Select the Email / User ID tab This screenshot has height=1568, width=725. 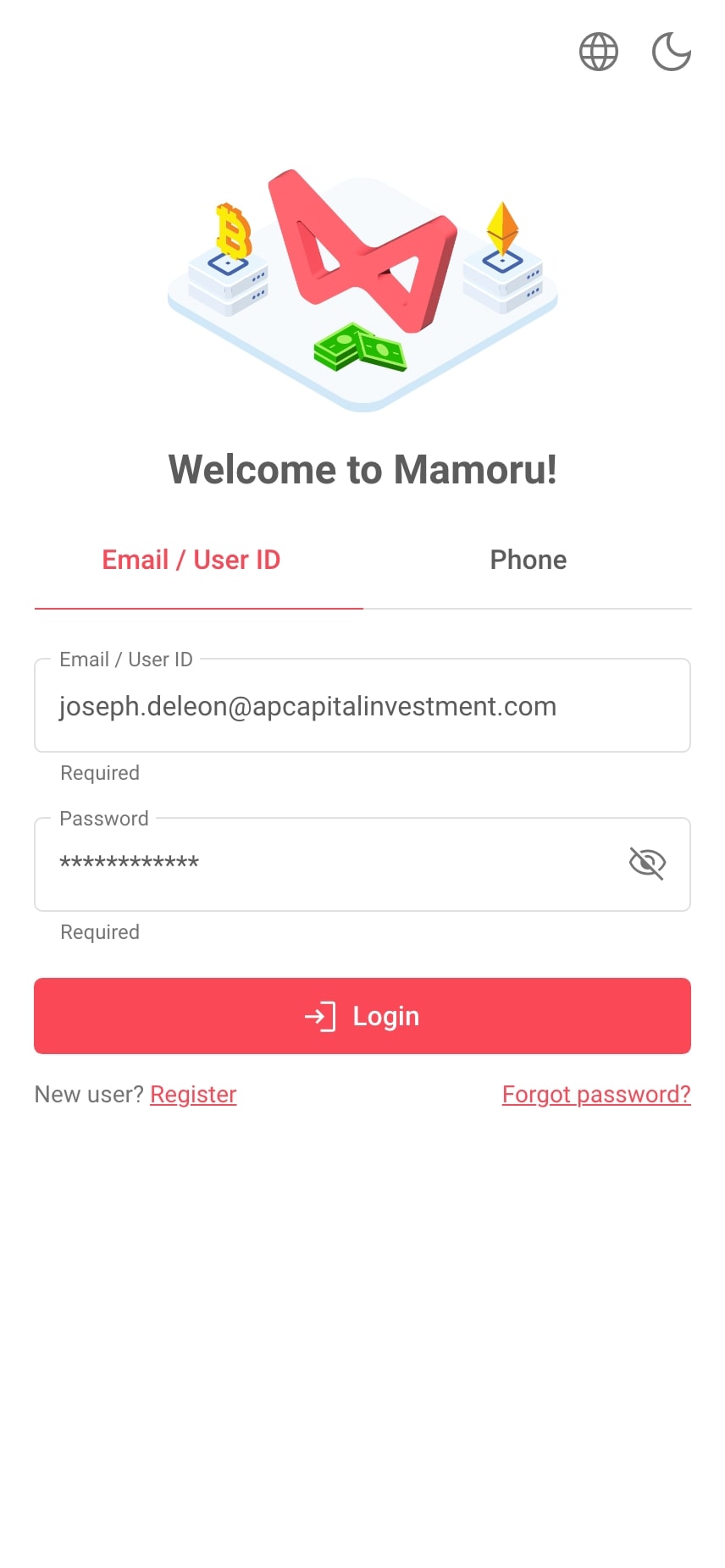point(191,560)
